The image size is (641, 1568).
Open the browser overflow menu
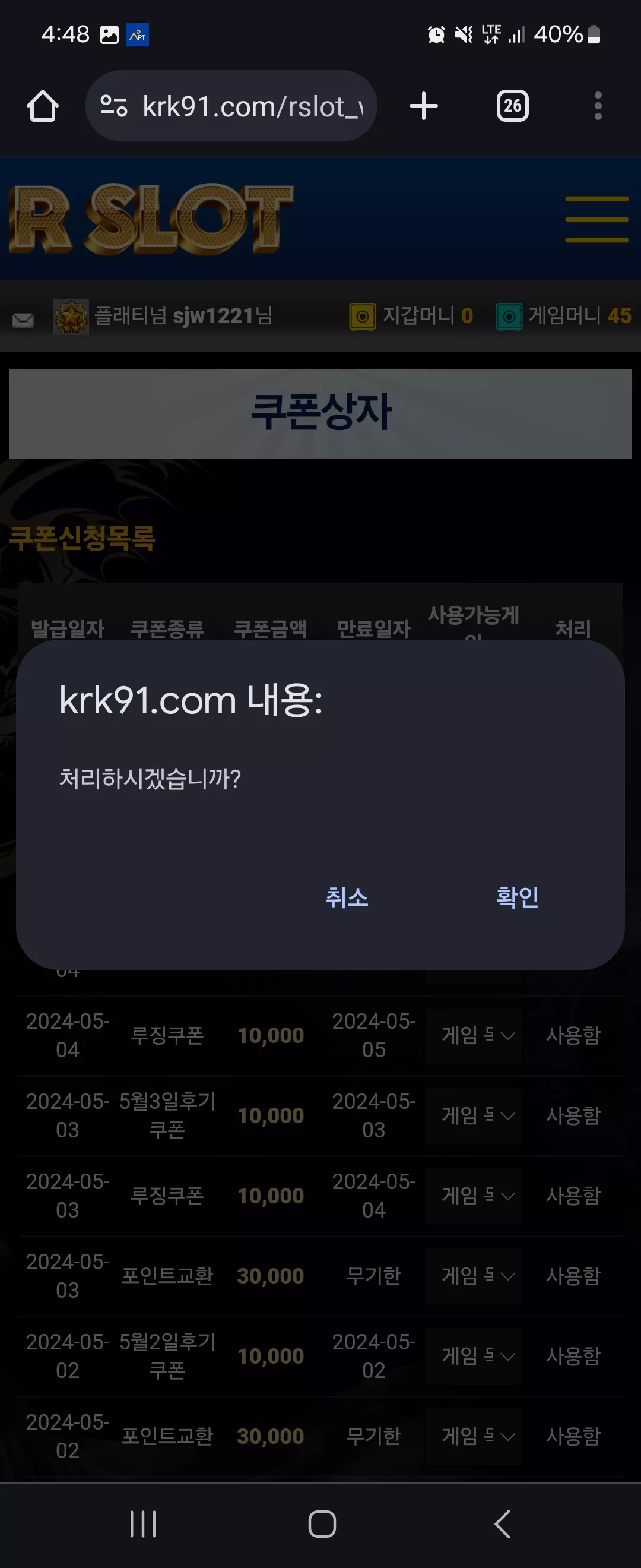click(598, 106)
